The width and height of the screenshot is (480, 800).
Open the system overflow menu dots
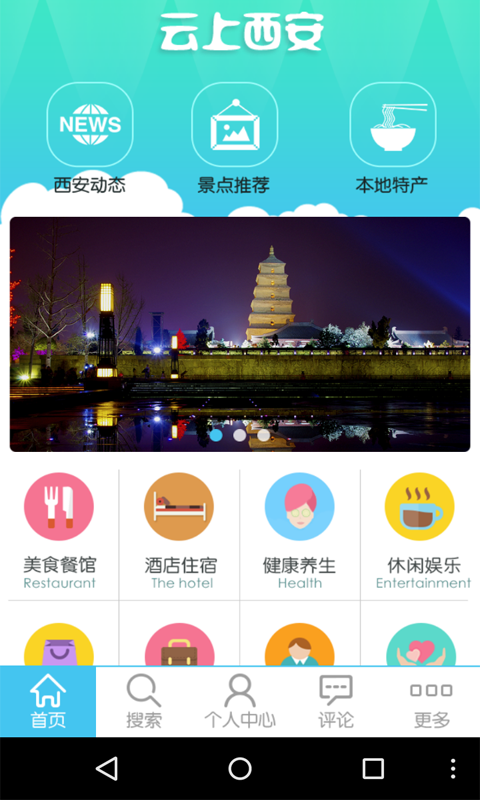coord(453,768)
